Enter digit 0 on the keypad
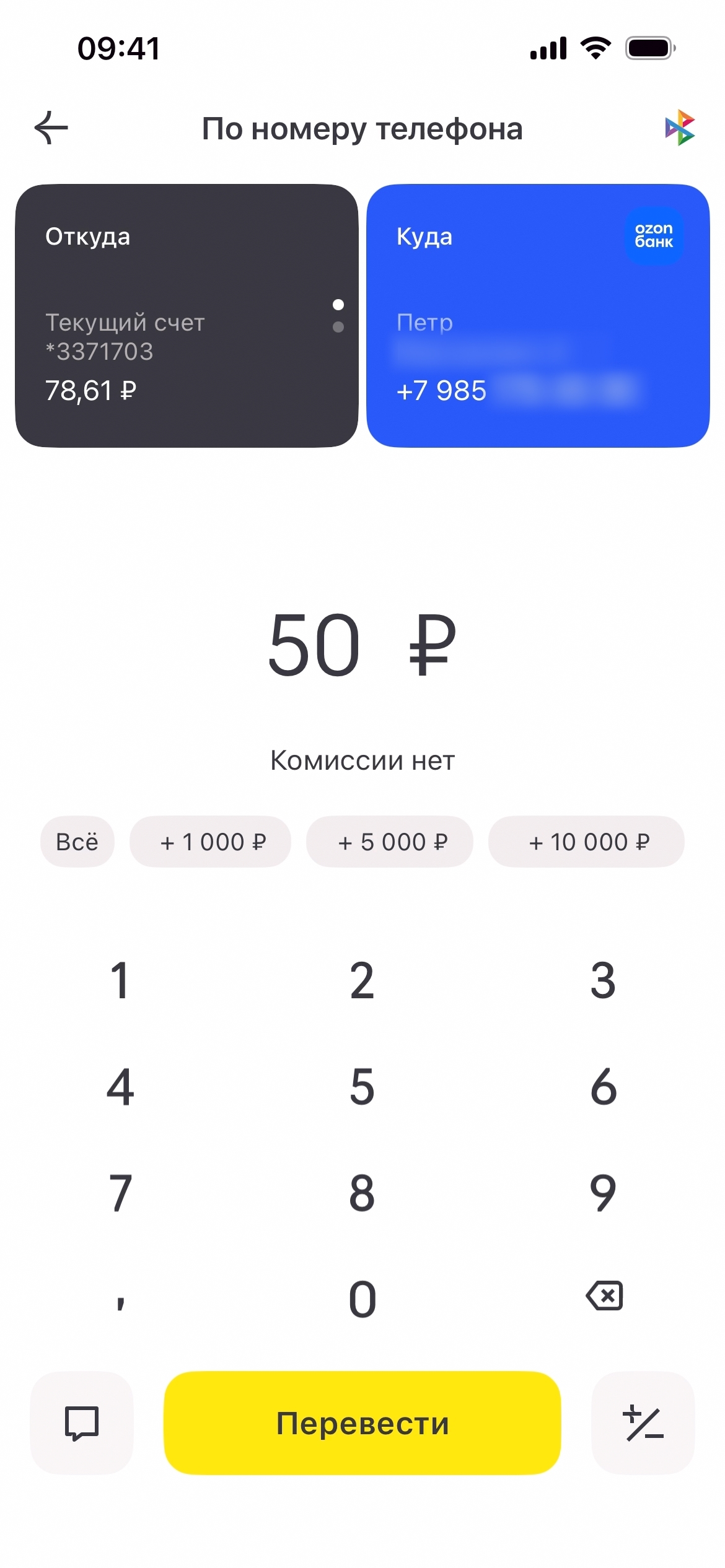The image size is (725, 1568). point(362,1299)
